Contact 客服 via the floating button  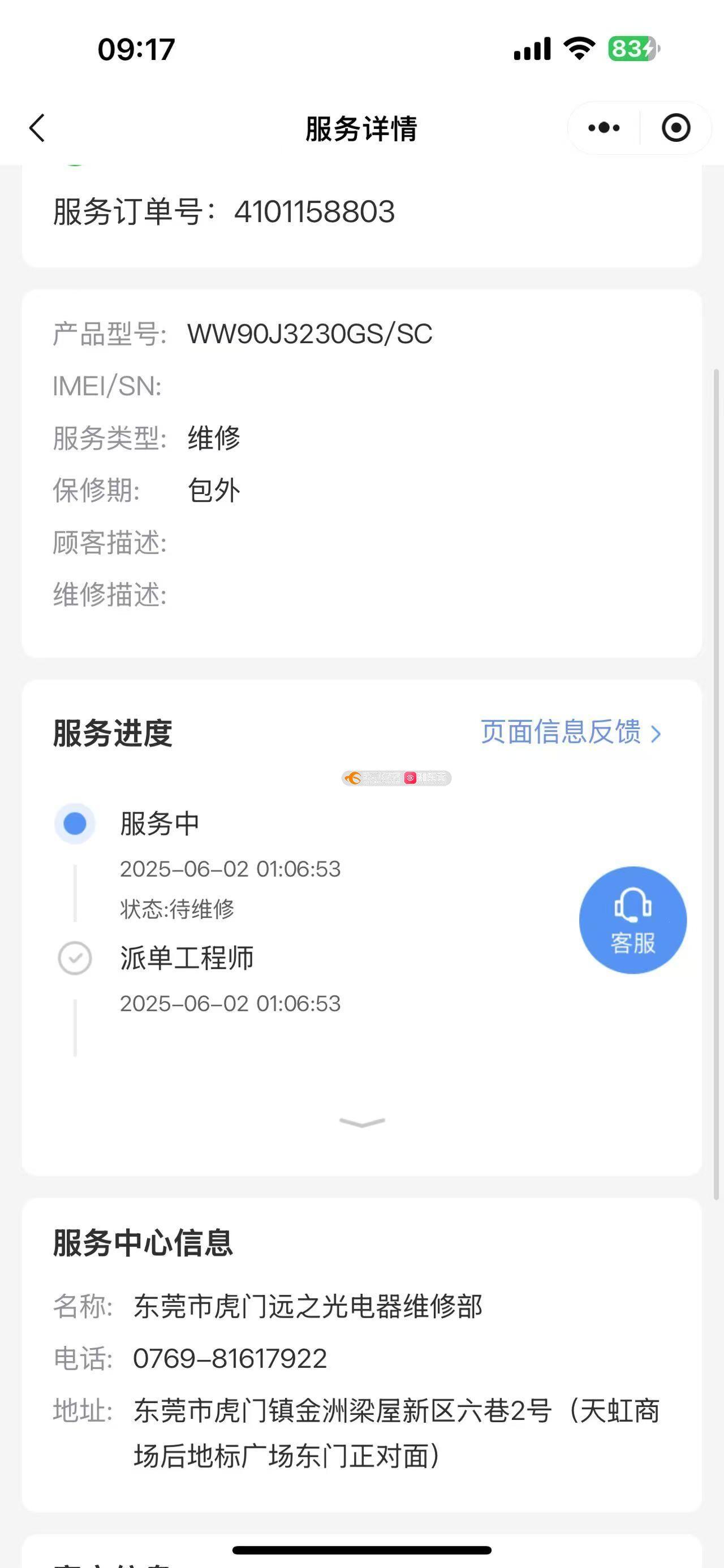tap(633, 920)
